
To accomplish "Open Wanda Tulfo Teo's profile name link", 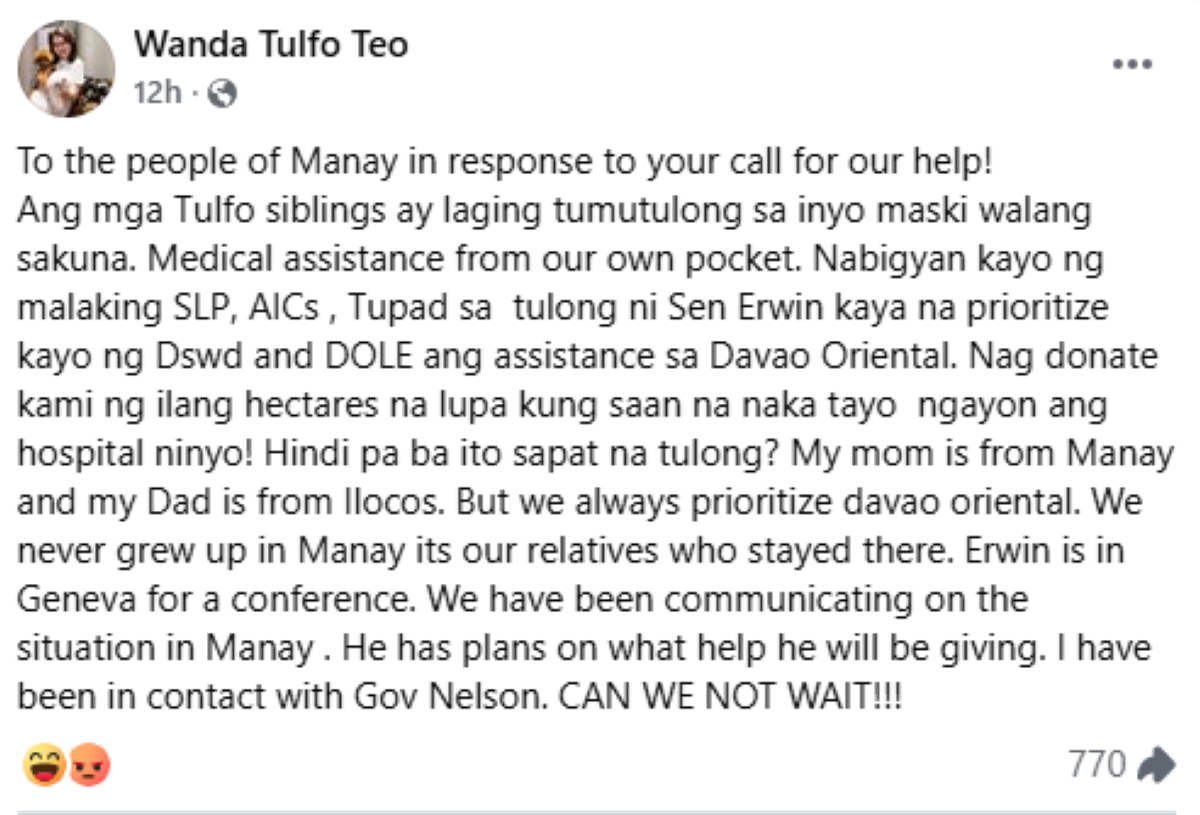I will pyautogui.click(x=271, y=44).
